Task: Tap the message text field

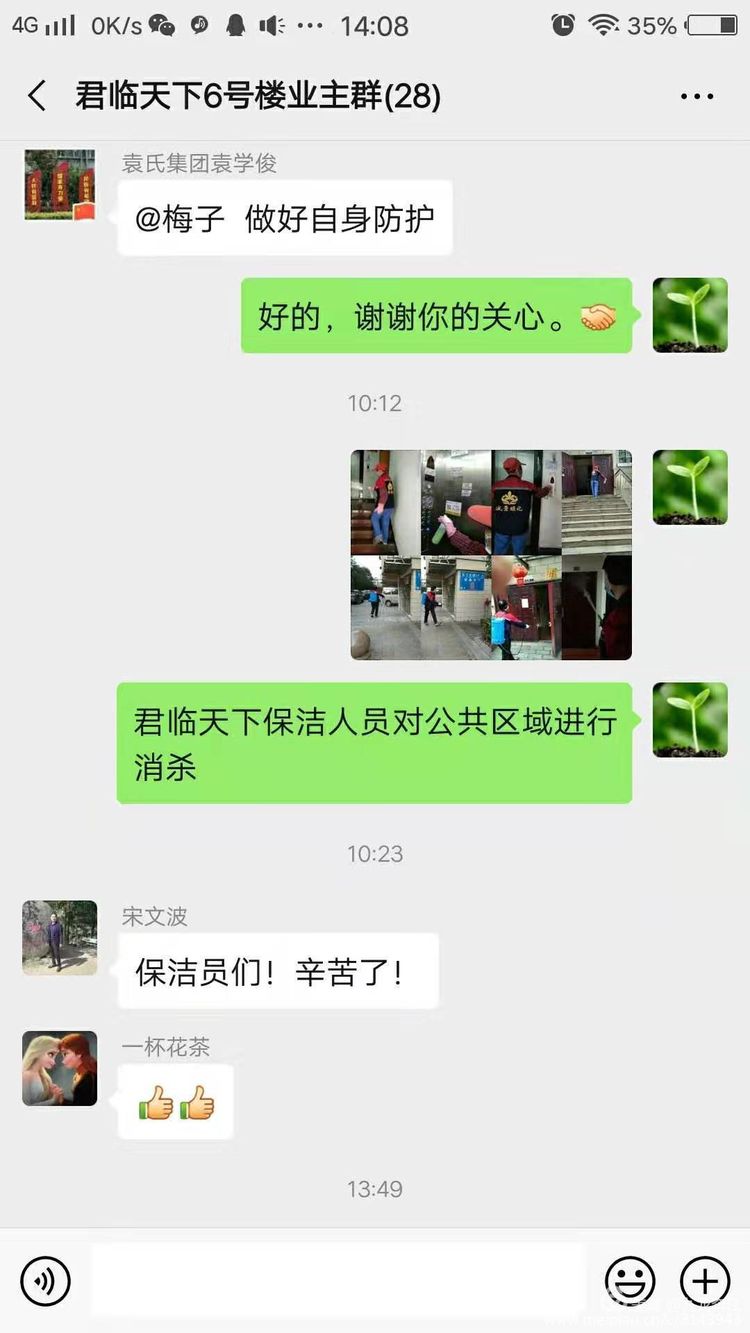Action: [x=338, y=1279]
